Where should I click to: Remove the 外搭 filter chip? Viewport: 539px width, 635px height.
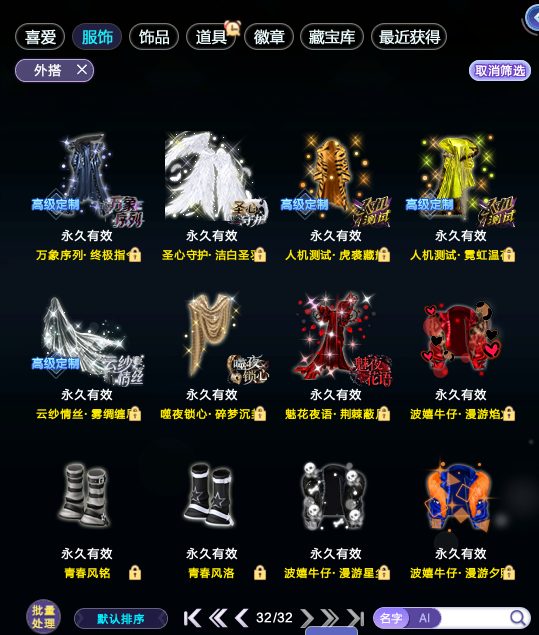coord(82,70)
